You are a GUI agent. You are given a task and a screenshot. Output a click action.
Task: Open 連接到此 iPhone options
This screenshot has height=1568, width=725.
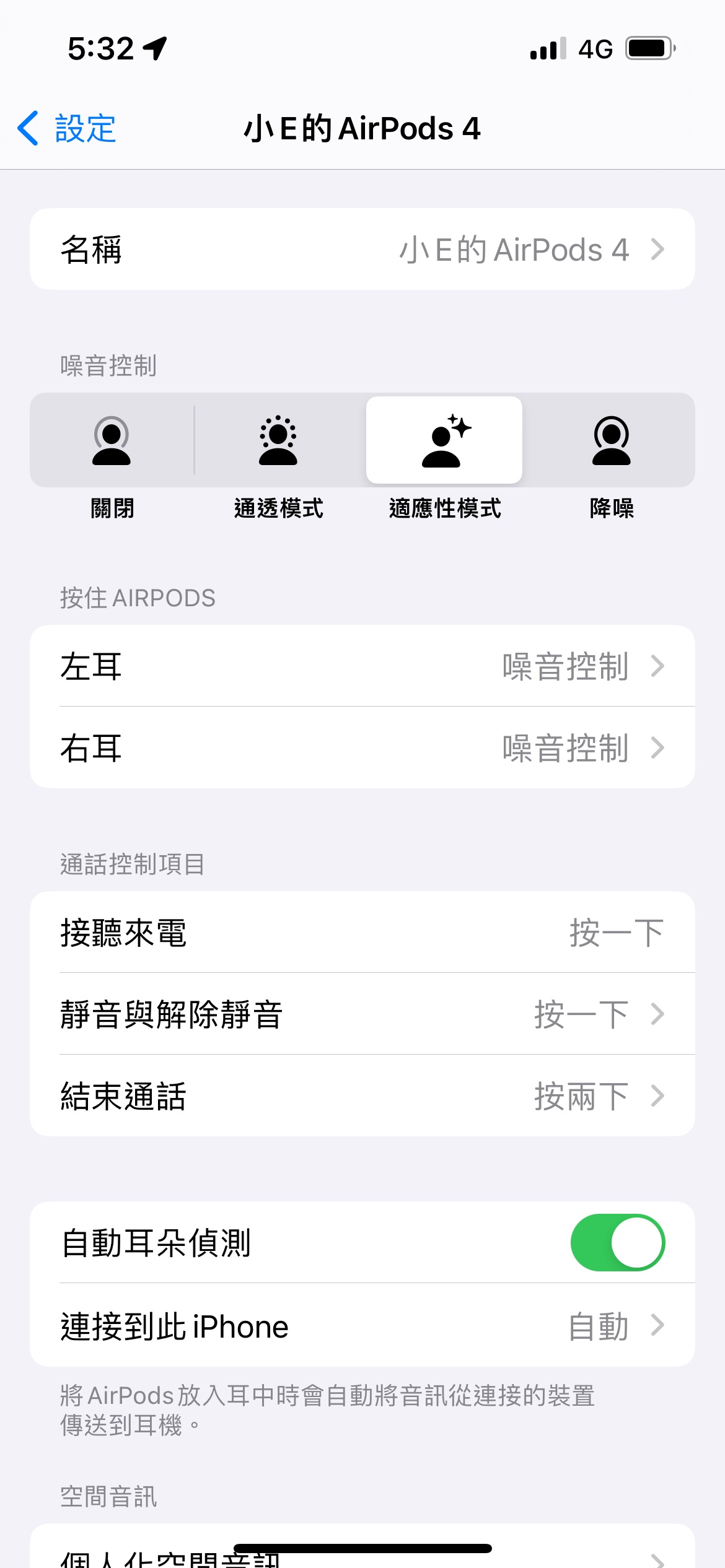[x=362, y=1326]
